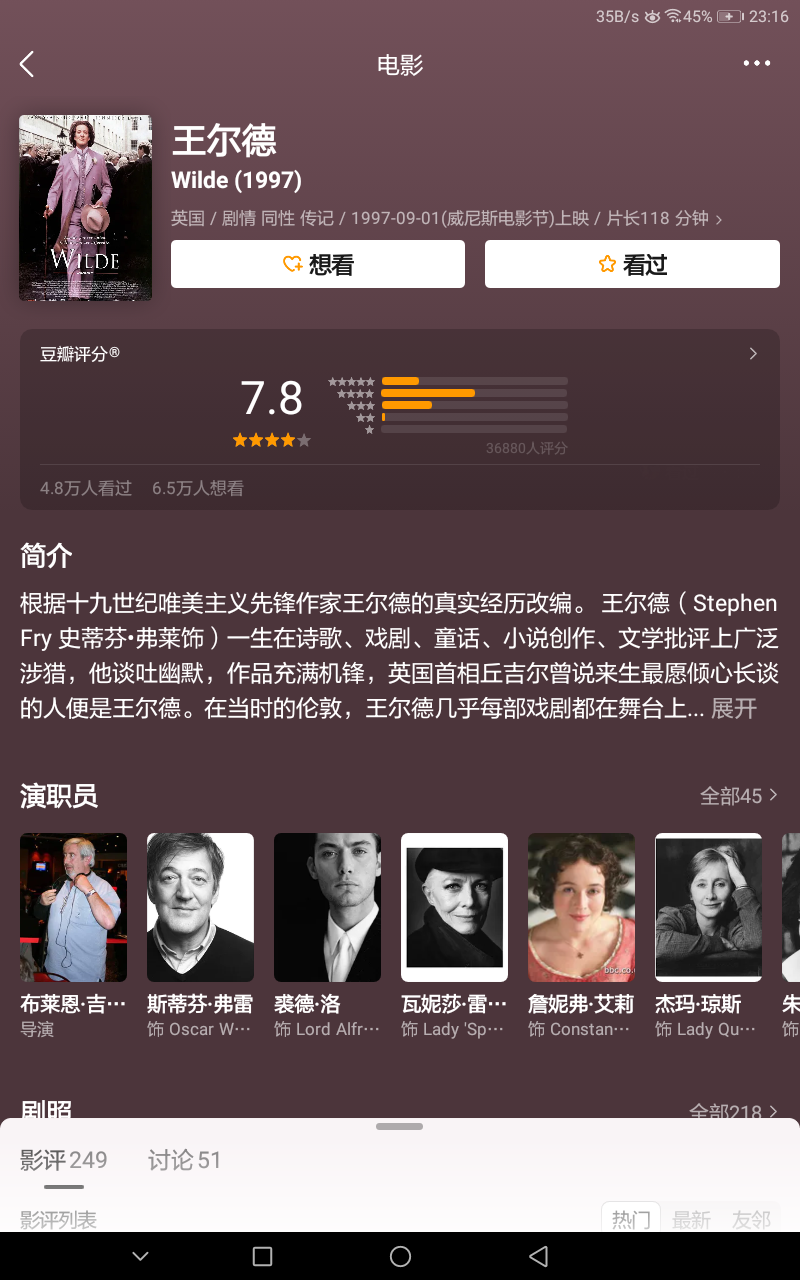The width and height of the screenshot is (800, 1280).
Task: Mark the movie as 想看
Action: coord(318,264)
